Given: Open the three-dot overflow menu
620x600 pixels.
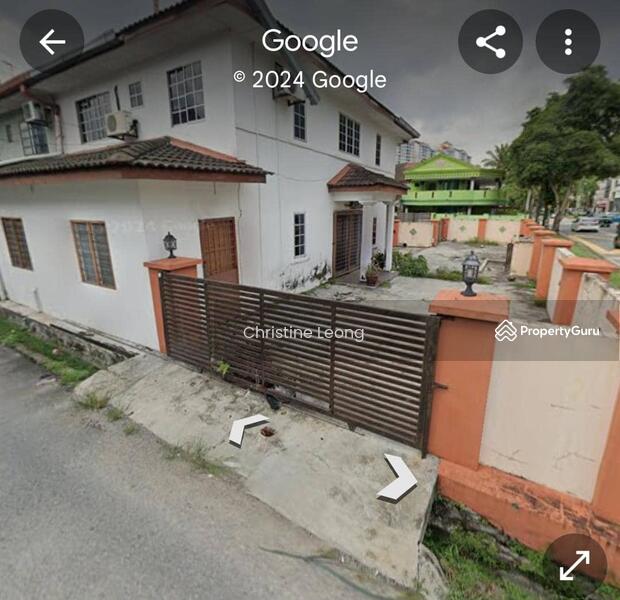Looking at the screenshot, I should coord(568,42).
